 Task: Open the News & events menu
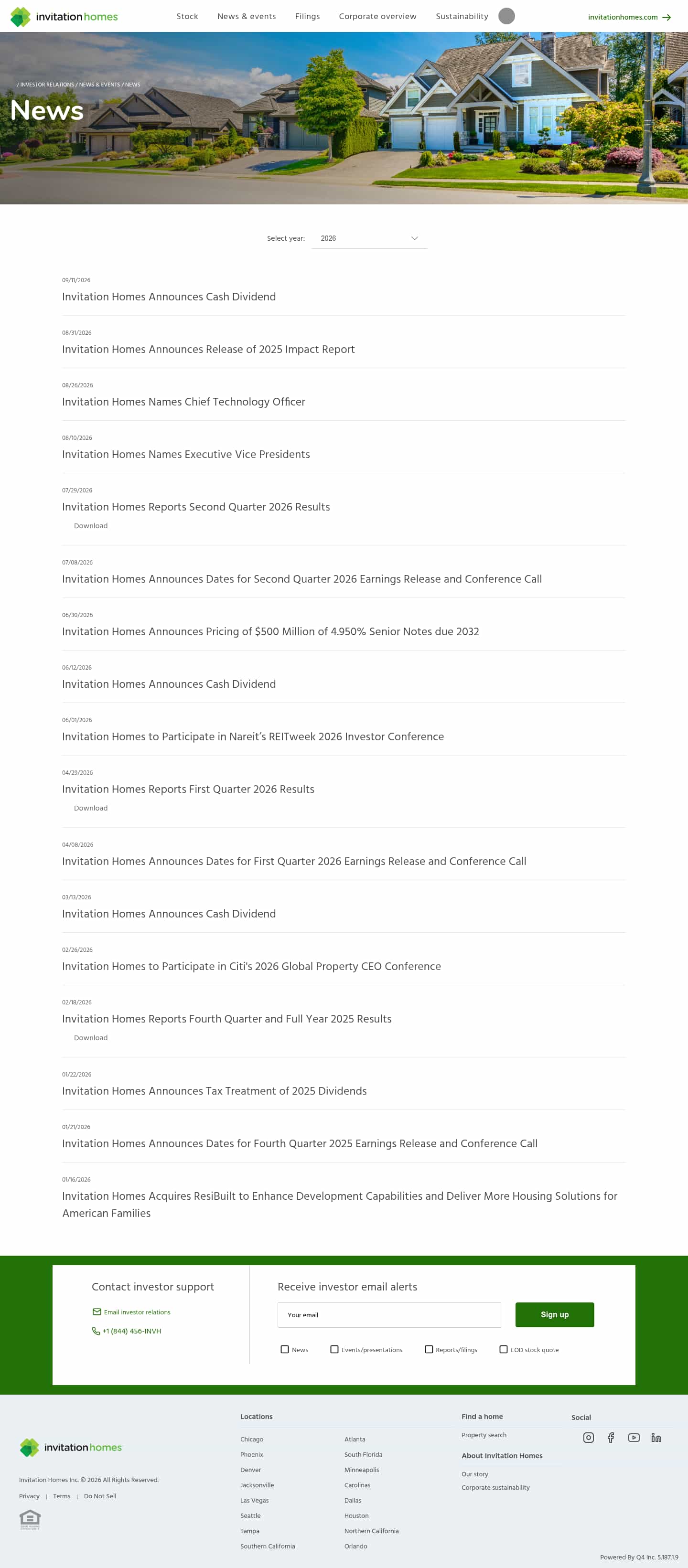(x=247, y=16)
